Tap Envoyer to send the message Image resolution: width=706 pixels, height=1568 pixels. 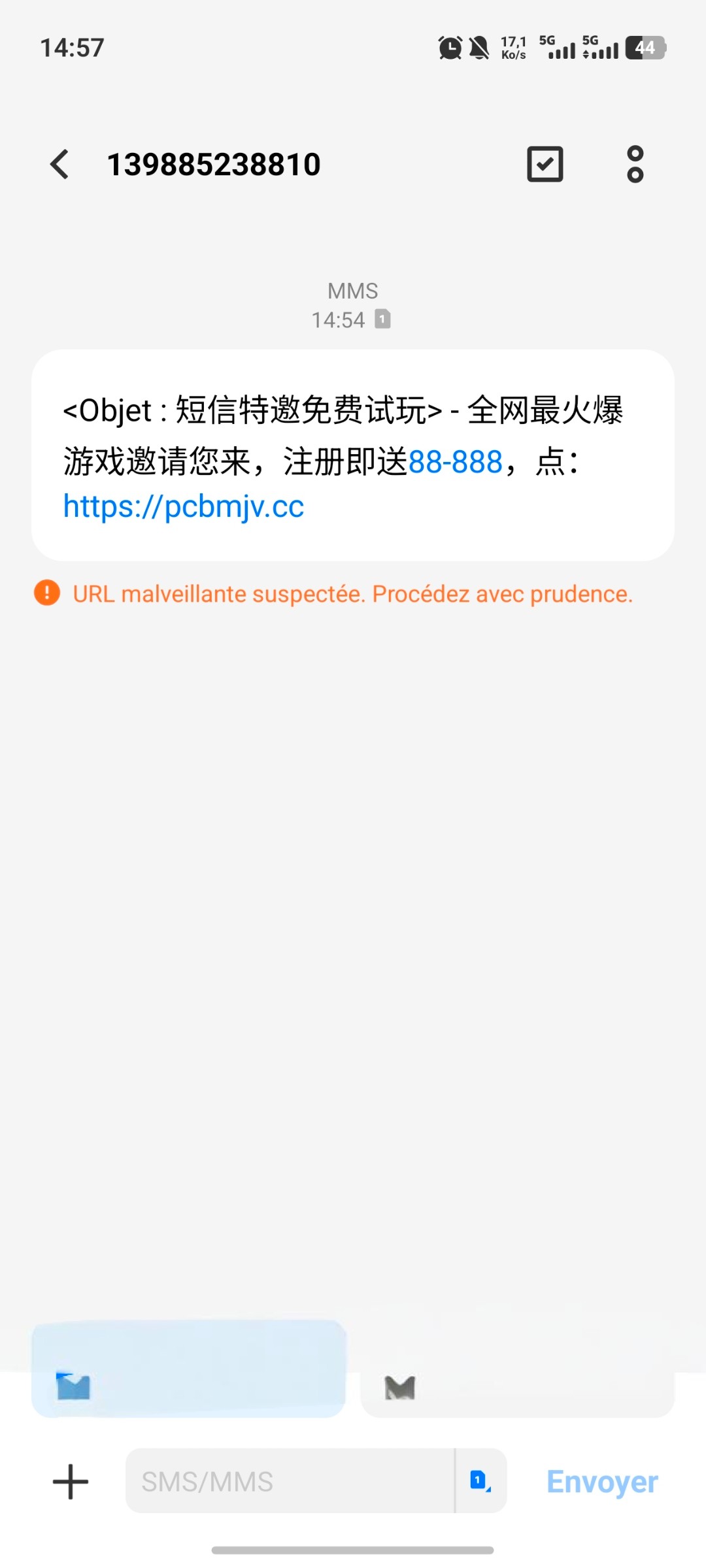click(602, 1481)
